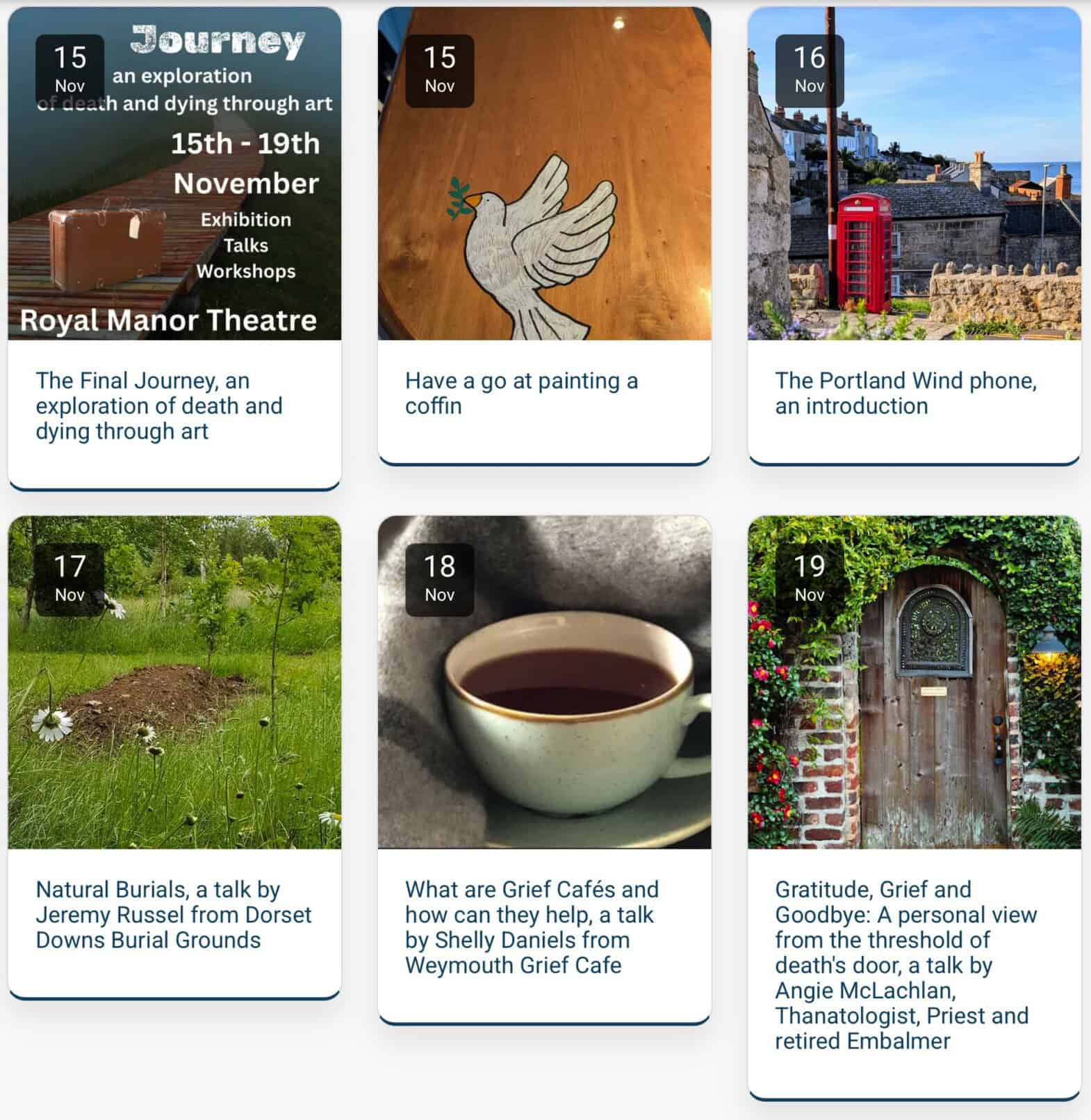The image size is (1091, 1120).
Task: Open The Final Journey exhibition event card
Action: tap(159, 406)
